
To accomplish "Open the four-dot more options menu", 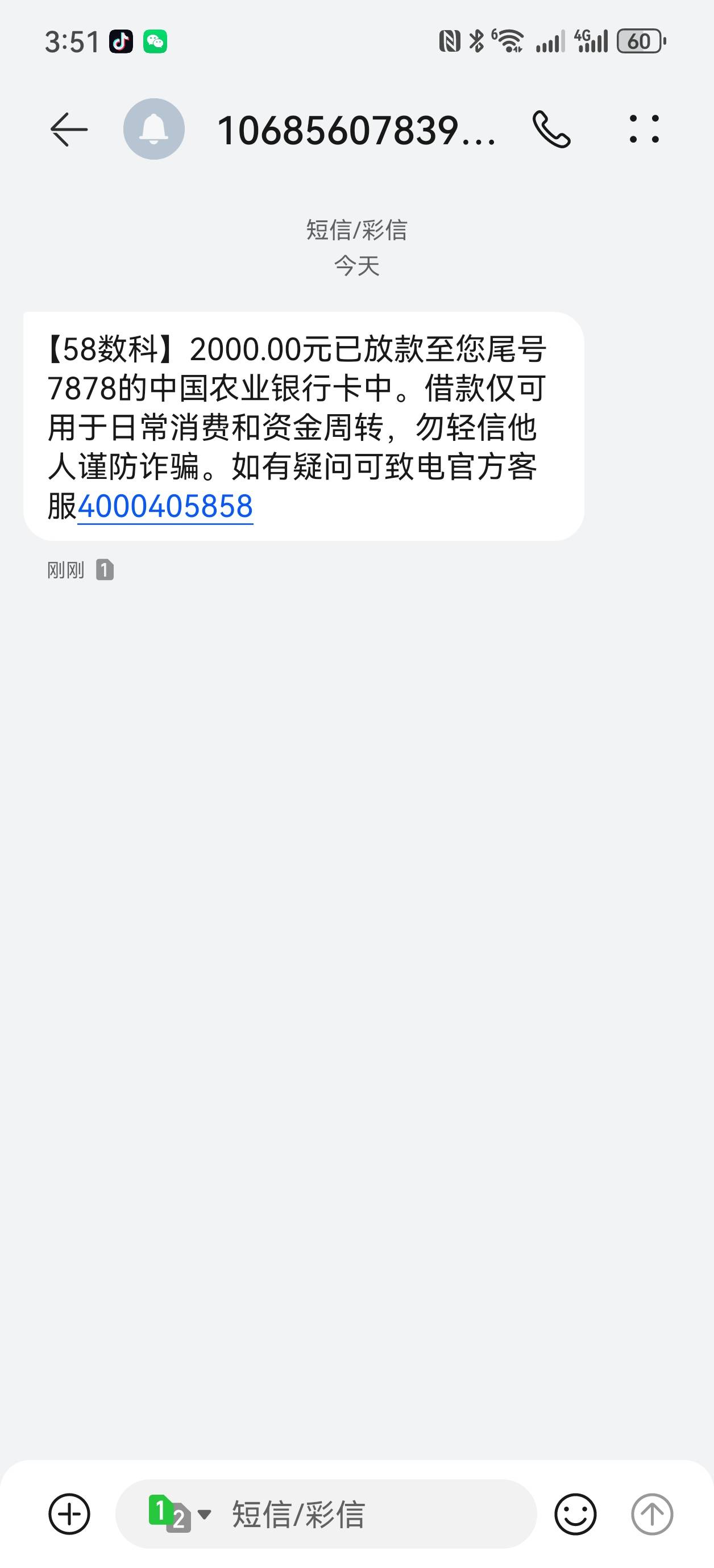I will (644, 129).
